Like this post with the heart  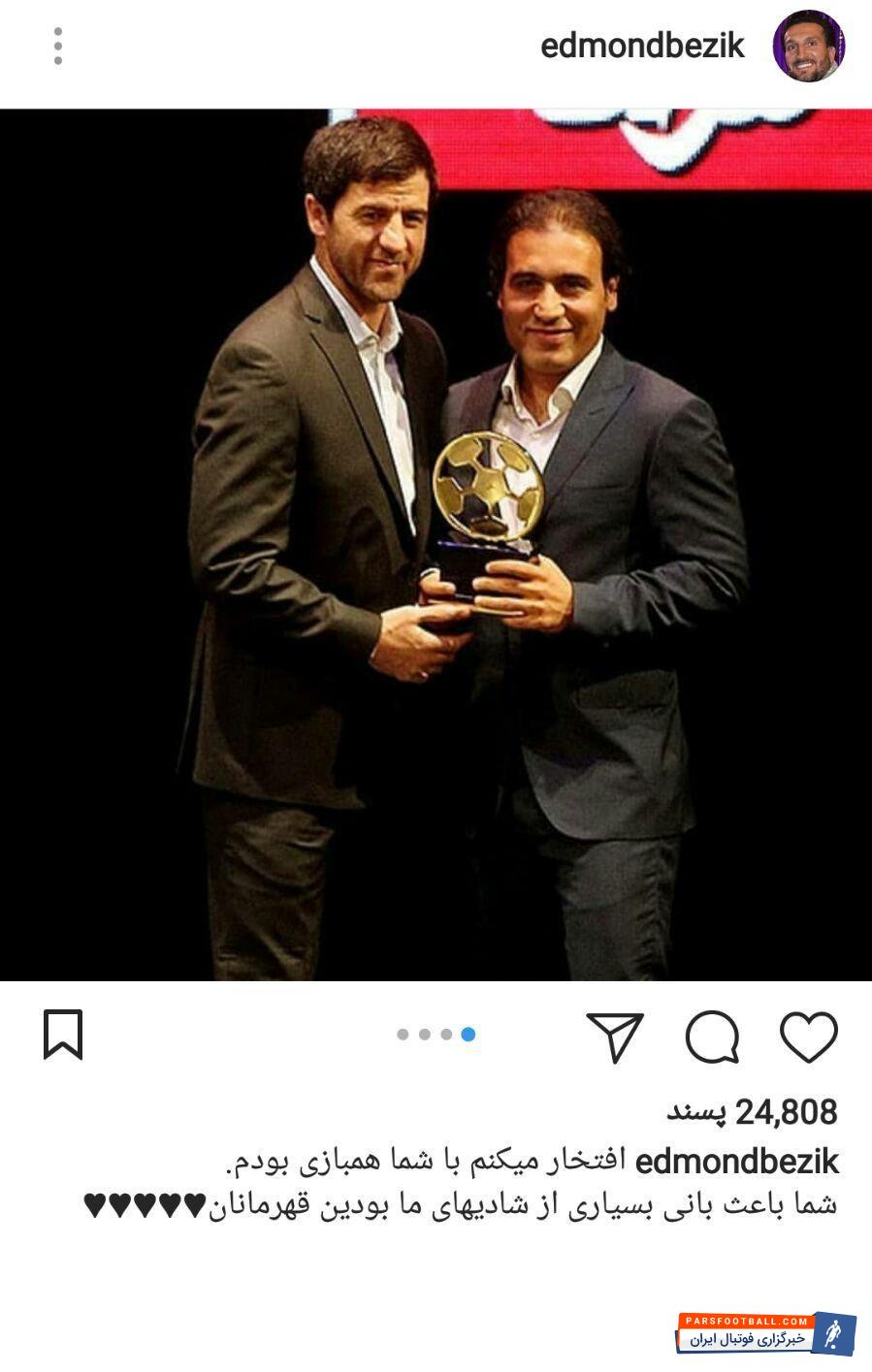[808, 1037]
